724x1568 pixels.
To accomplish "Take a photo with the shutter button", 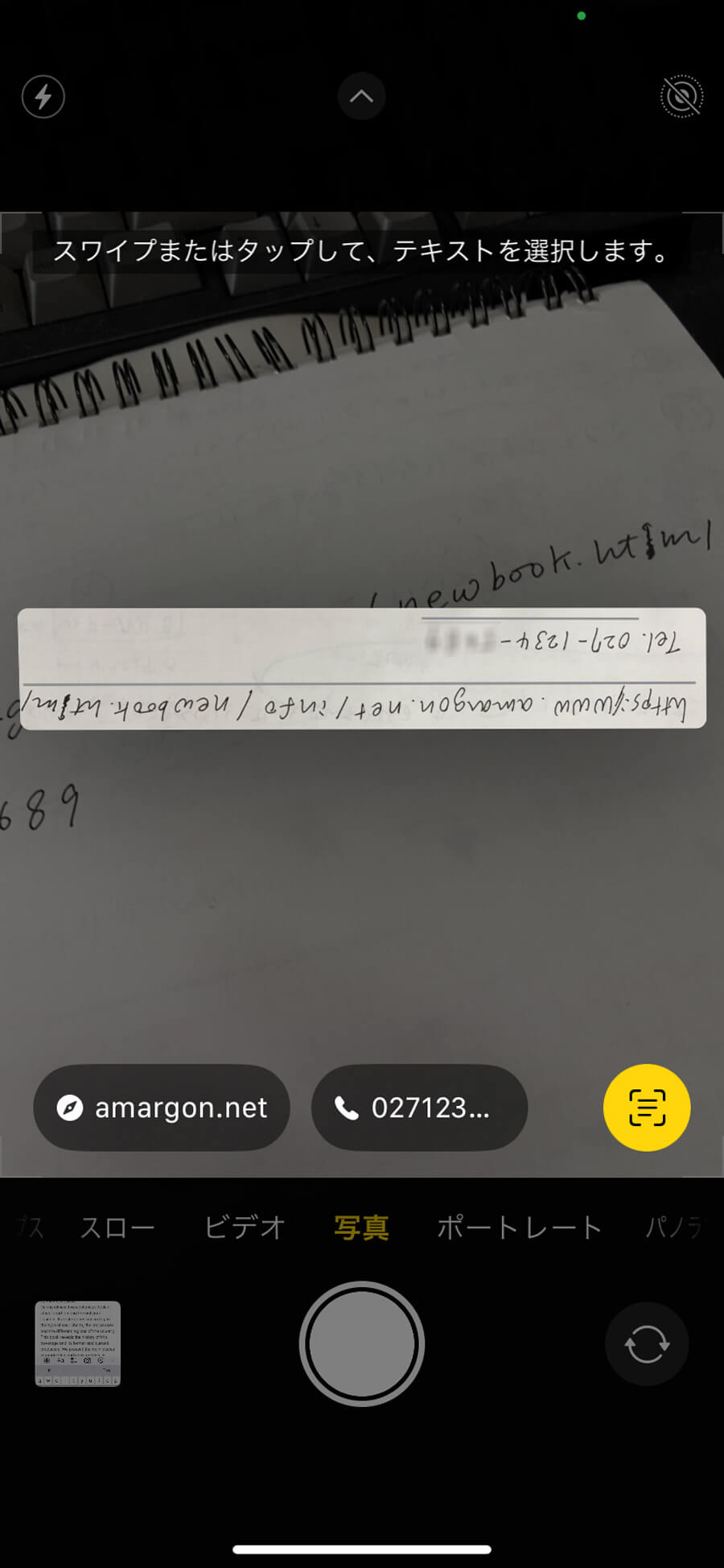I will tap(362, 1344).
